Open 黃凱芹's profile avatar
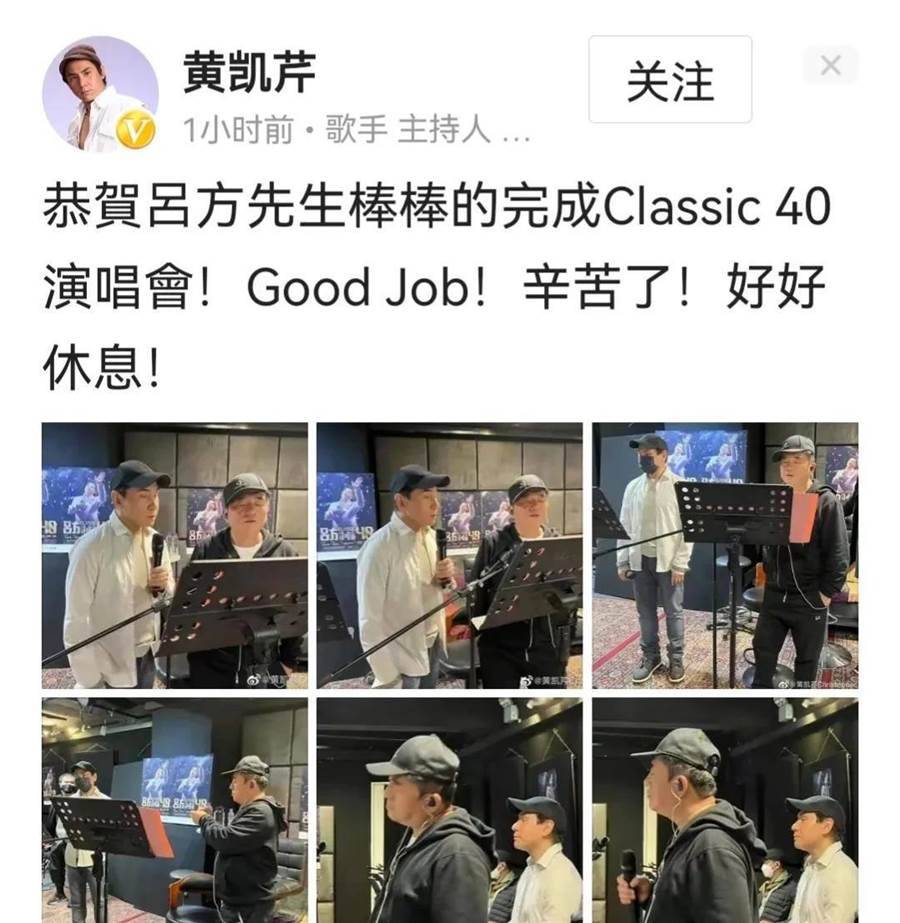 coord(100,94)
